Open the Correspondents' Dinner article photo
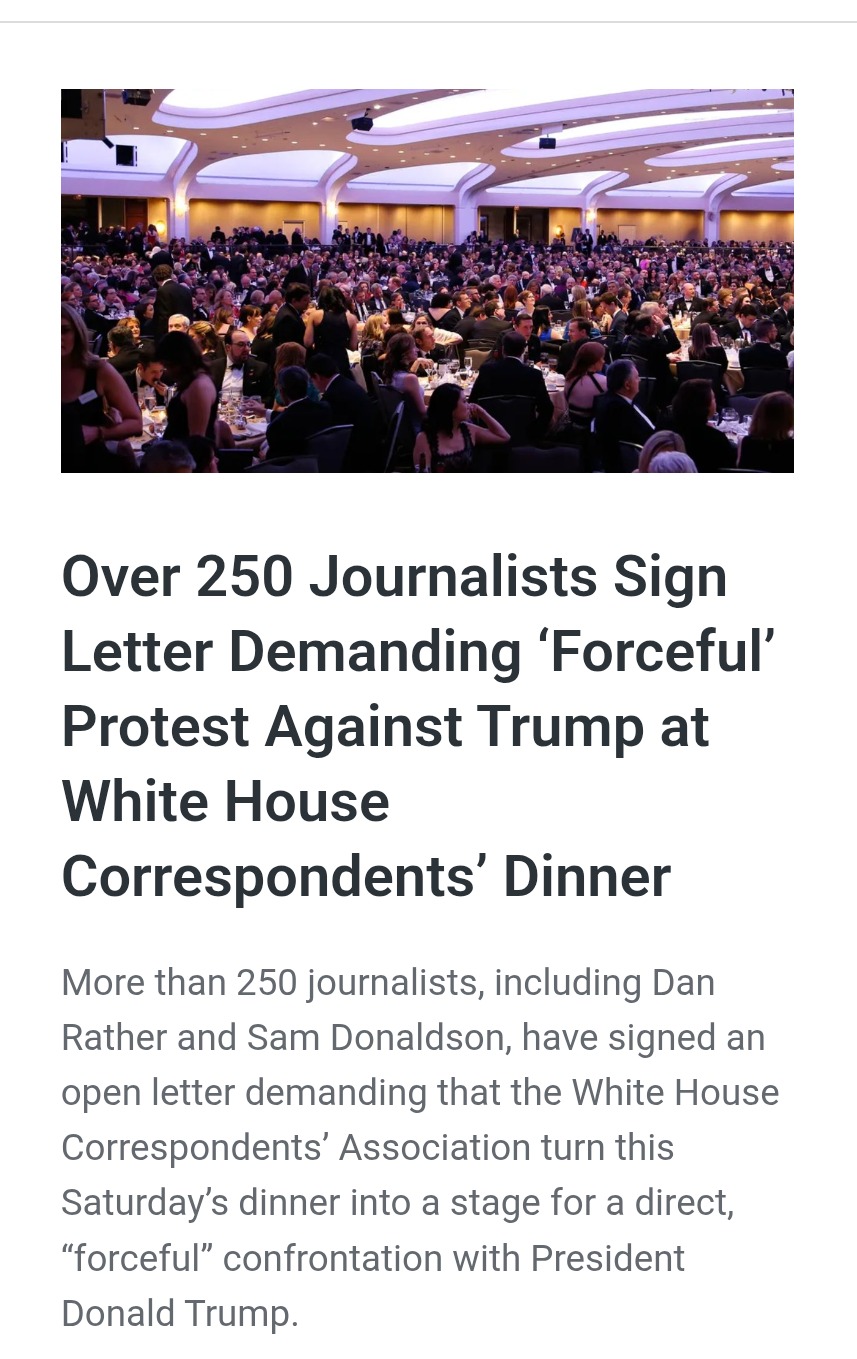This screenshot has width=857, height=1359. click(x=427, y=281)
